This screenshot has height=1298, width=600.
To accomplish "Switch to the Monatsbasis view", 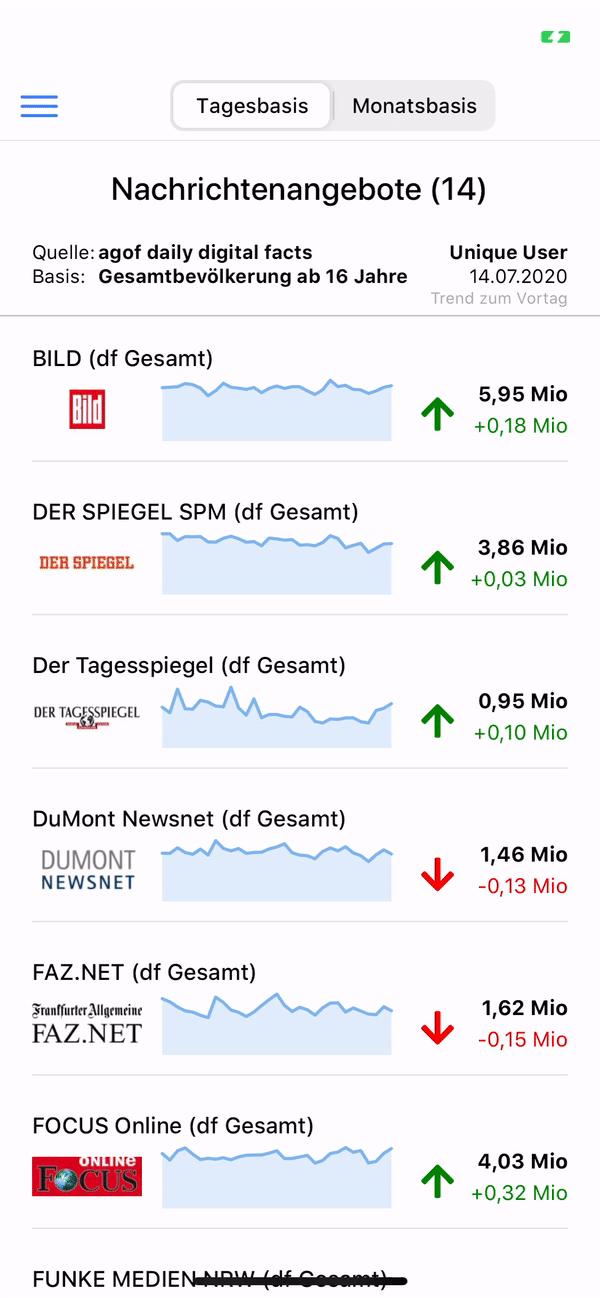I will (x=414, y=106).
